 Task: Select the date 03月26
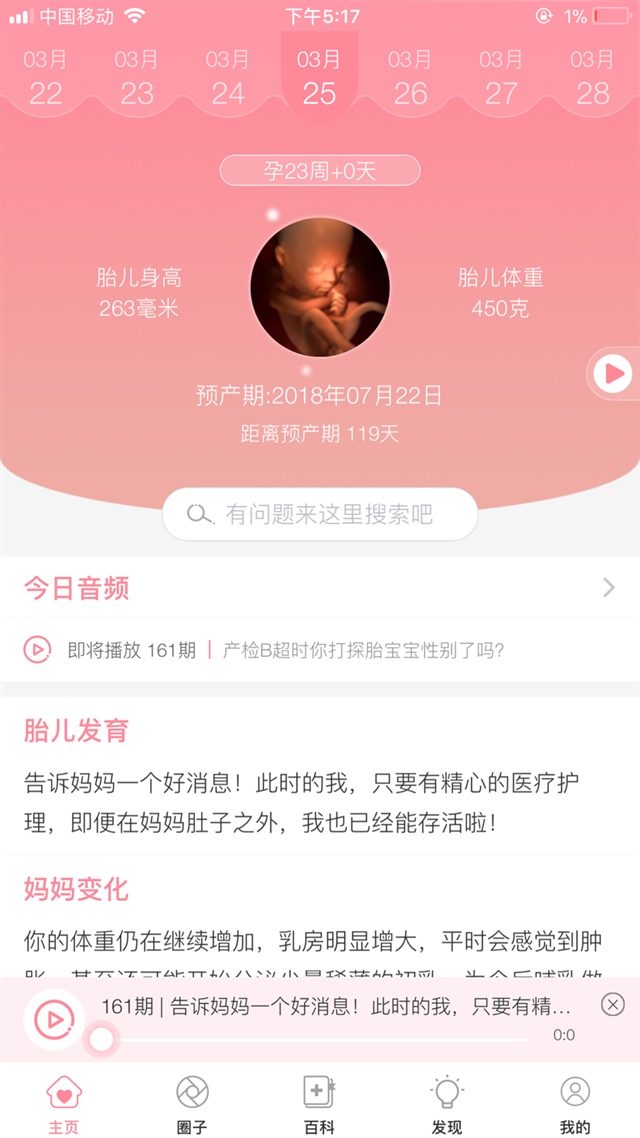[410, 78]
